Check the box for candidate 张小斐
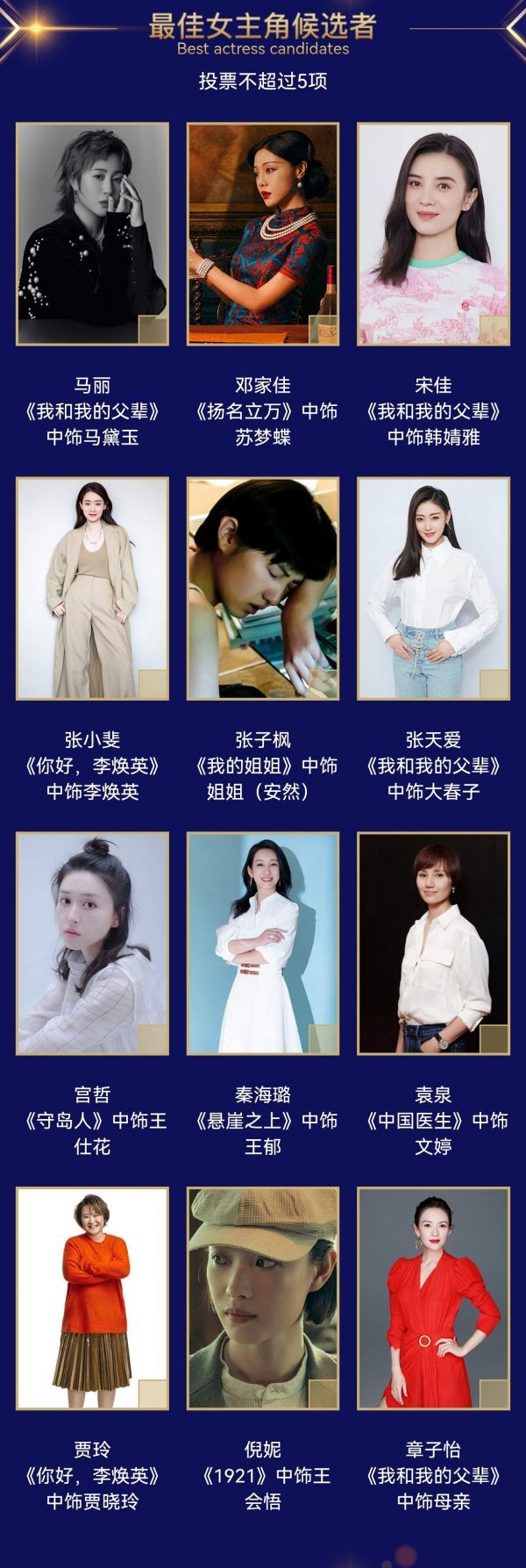Image resolution: width=526 pixels, height=1568 pixels. 153,684
